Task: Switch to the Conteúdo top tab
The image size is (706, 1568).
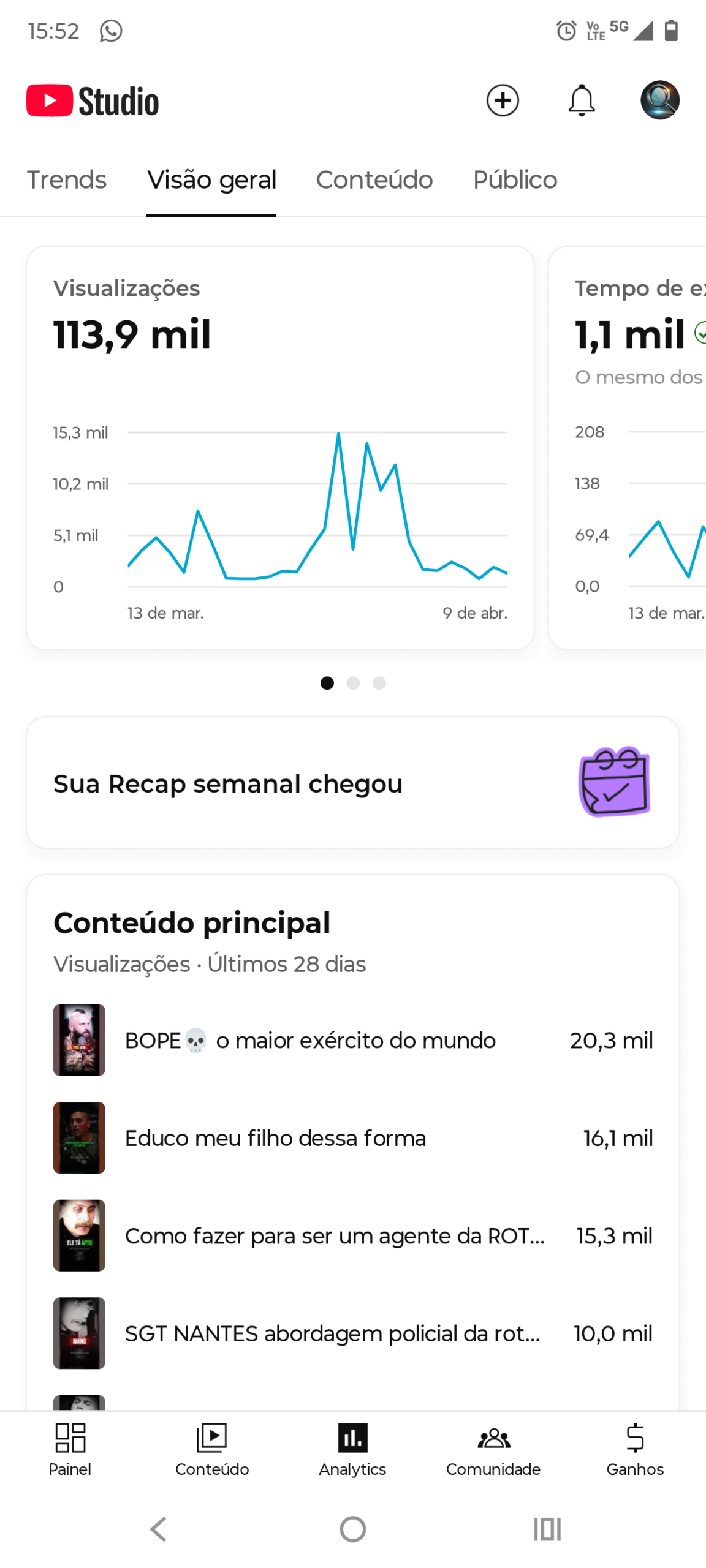Action: click(x=374, y=180)
